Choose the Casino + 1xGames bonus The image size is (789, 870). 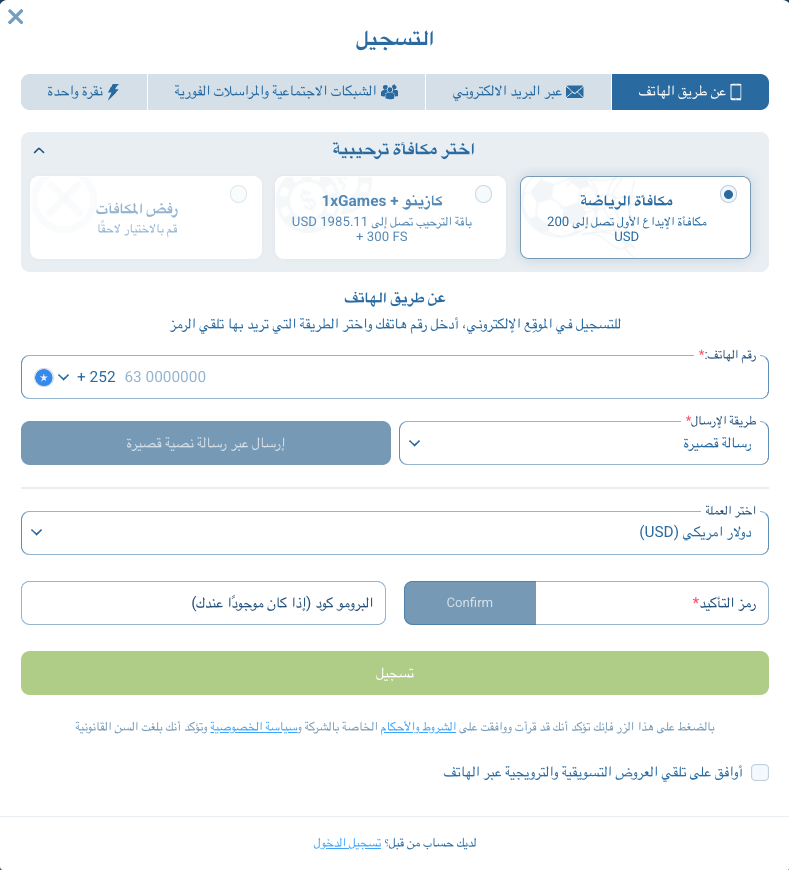(390, 218)
